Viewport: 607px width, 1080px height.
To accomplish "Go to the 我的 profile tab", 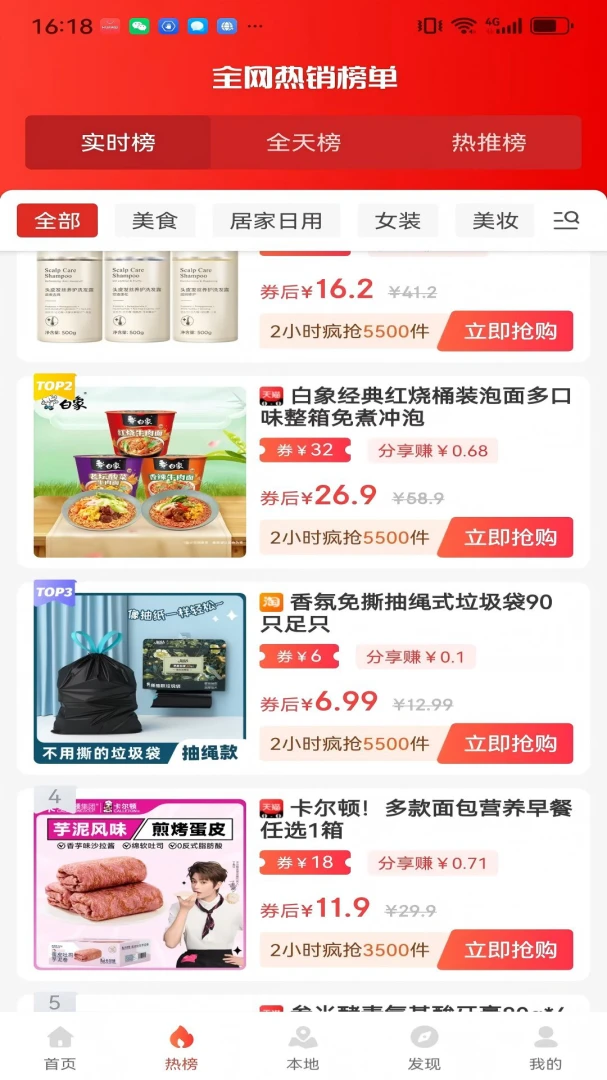I will click(x=546, y=1048).
